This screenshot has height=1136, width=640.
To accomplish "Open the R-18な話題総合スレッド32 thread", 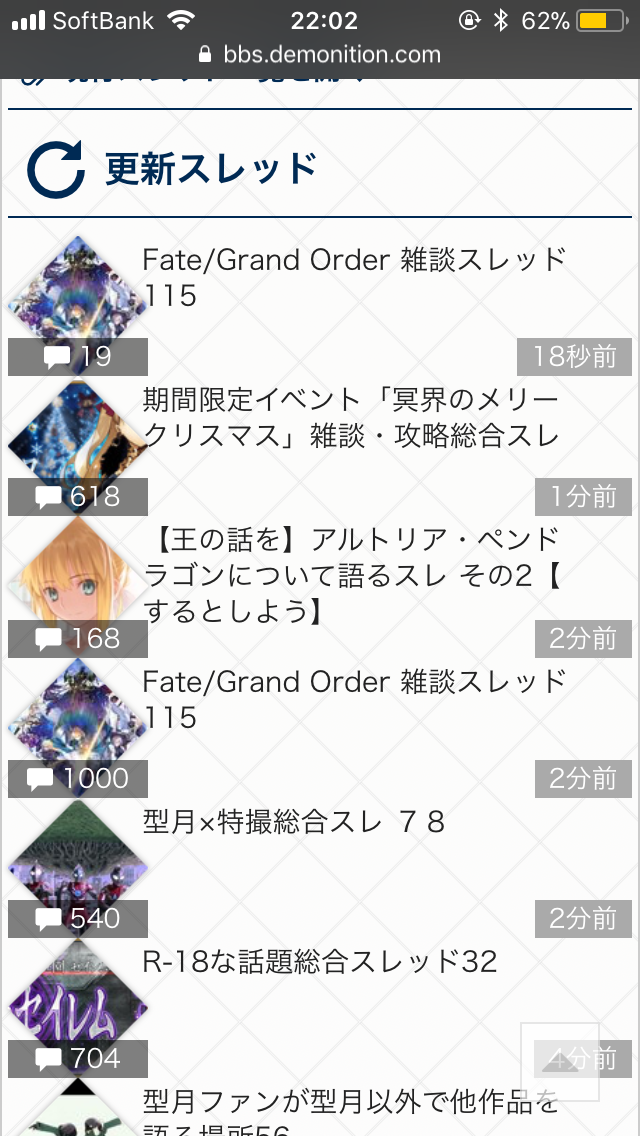I will click(320, 962).
